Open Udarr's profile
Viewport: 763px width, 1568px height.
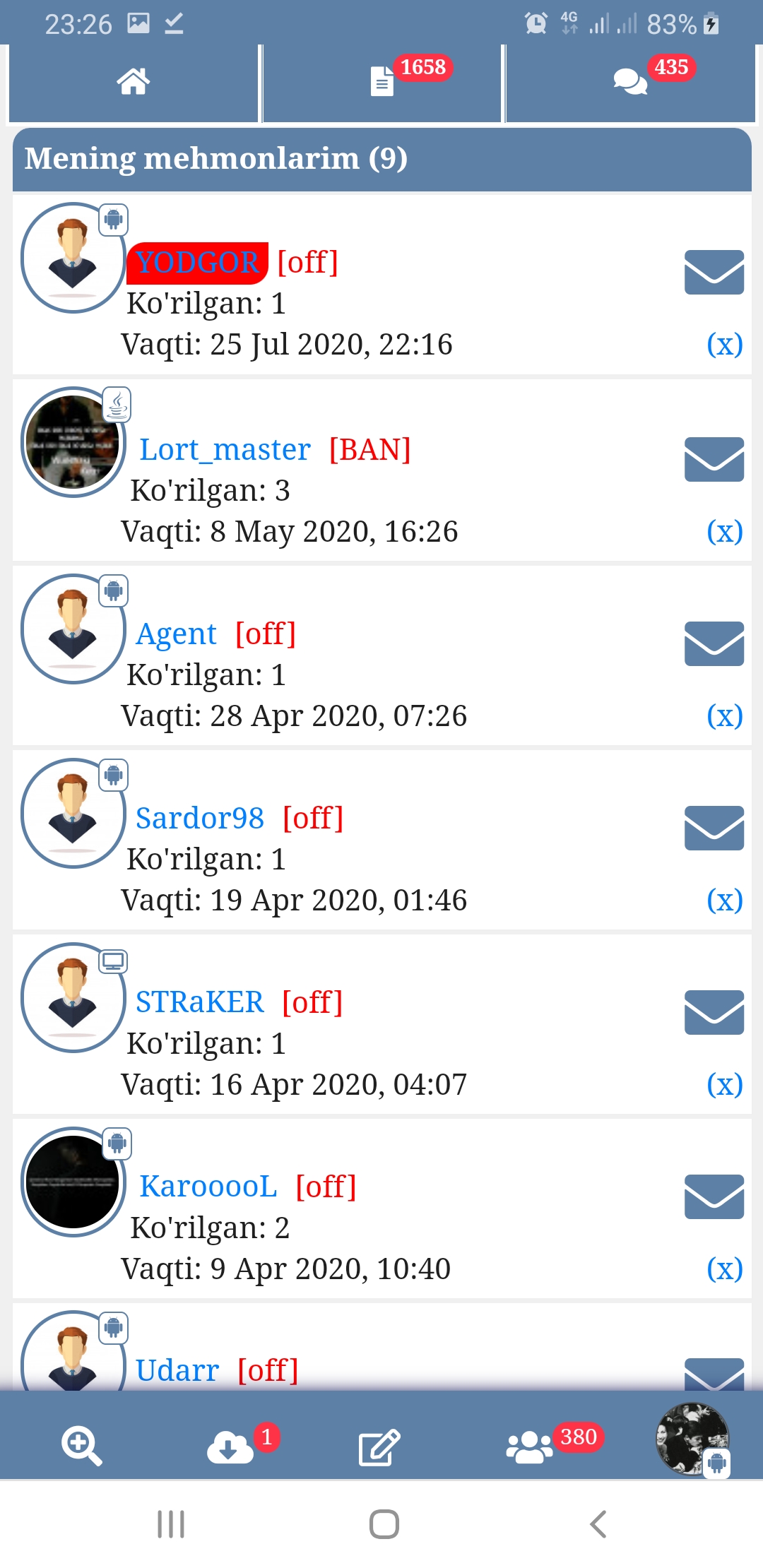[x=177, y=1371]
